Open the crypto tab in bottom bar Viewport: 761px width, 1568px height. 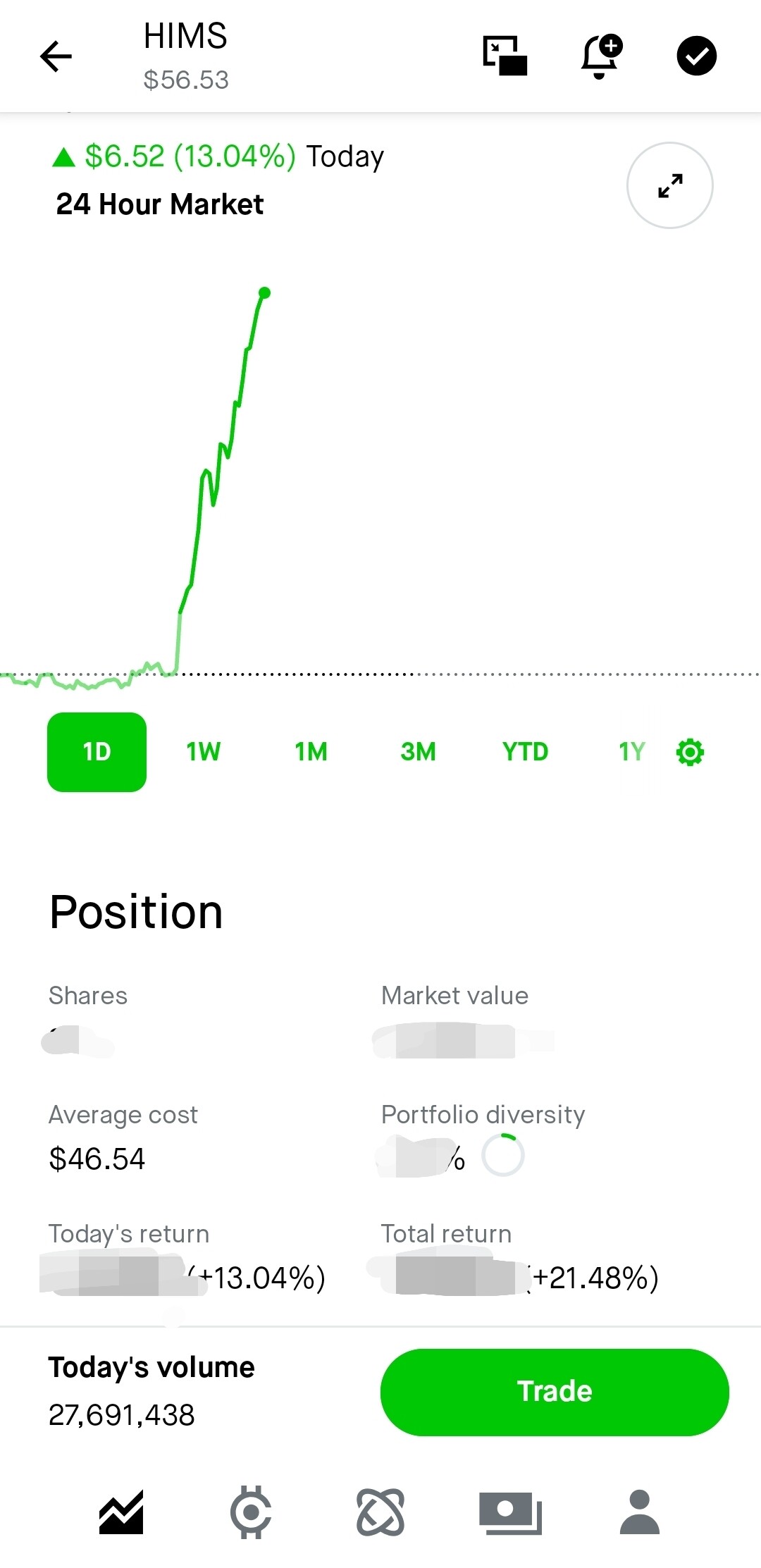(x=251, y=1512)
